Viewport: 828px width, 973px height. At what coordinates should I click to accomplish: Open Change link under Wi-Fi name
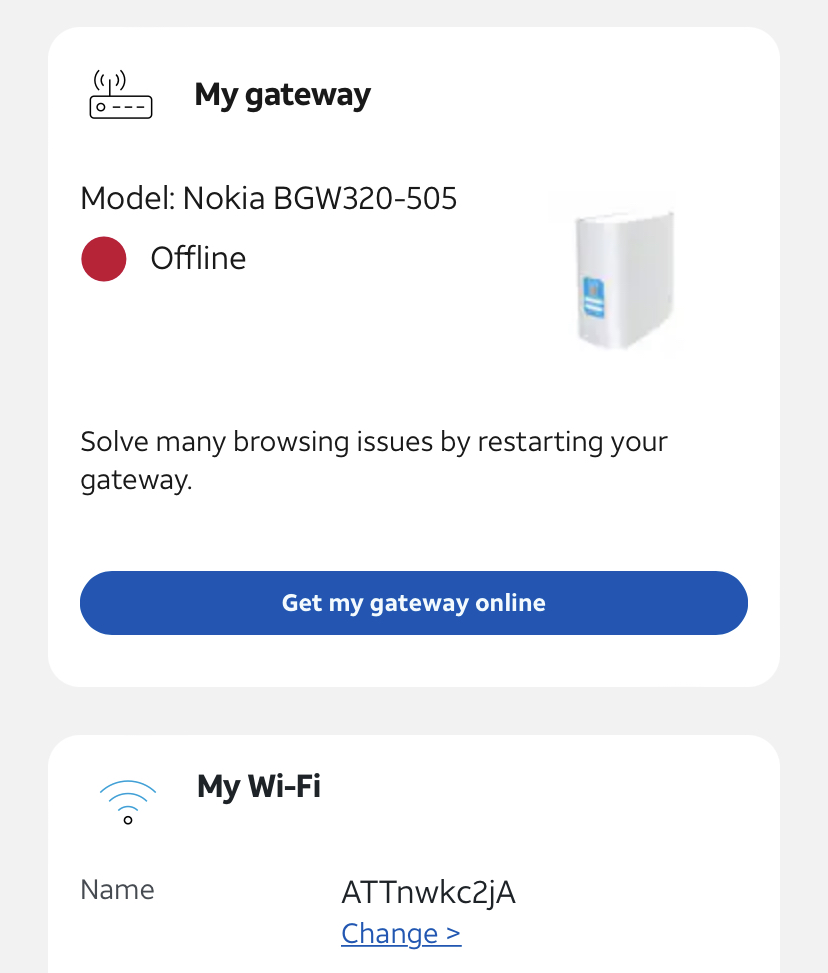[401, 933]
